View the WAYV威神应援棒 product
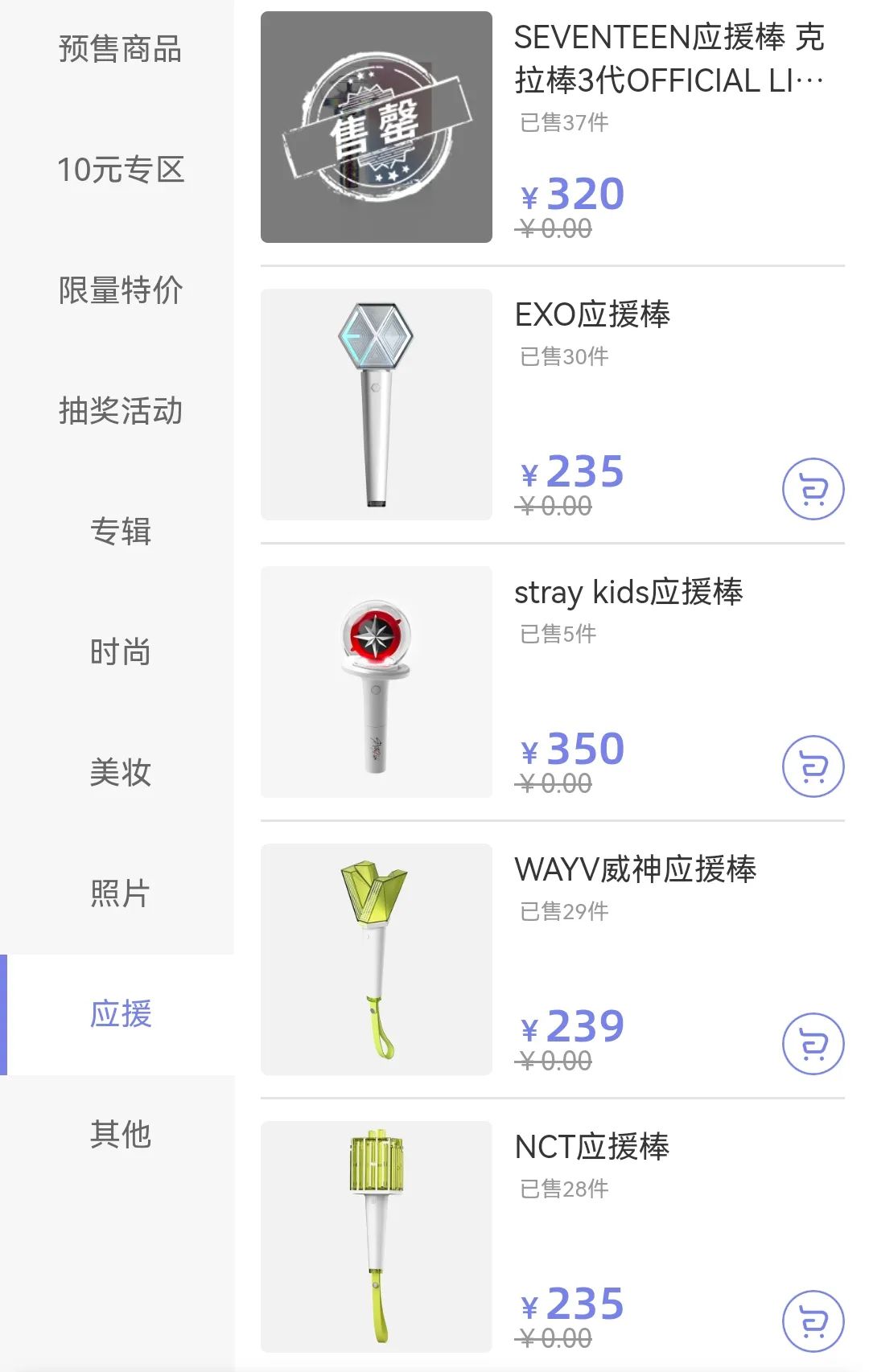 [376, 959]
